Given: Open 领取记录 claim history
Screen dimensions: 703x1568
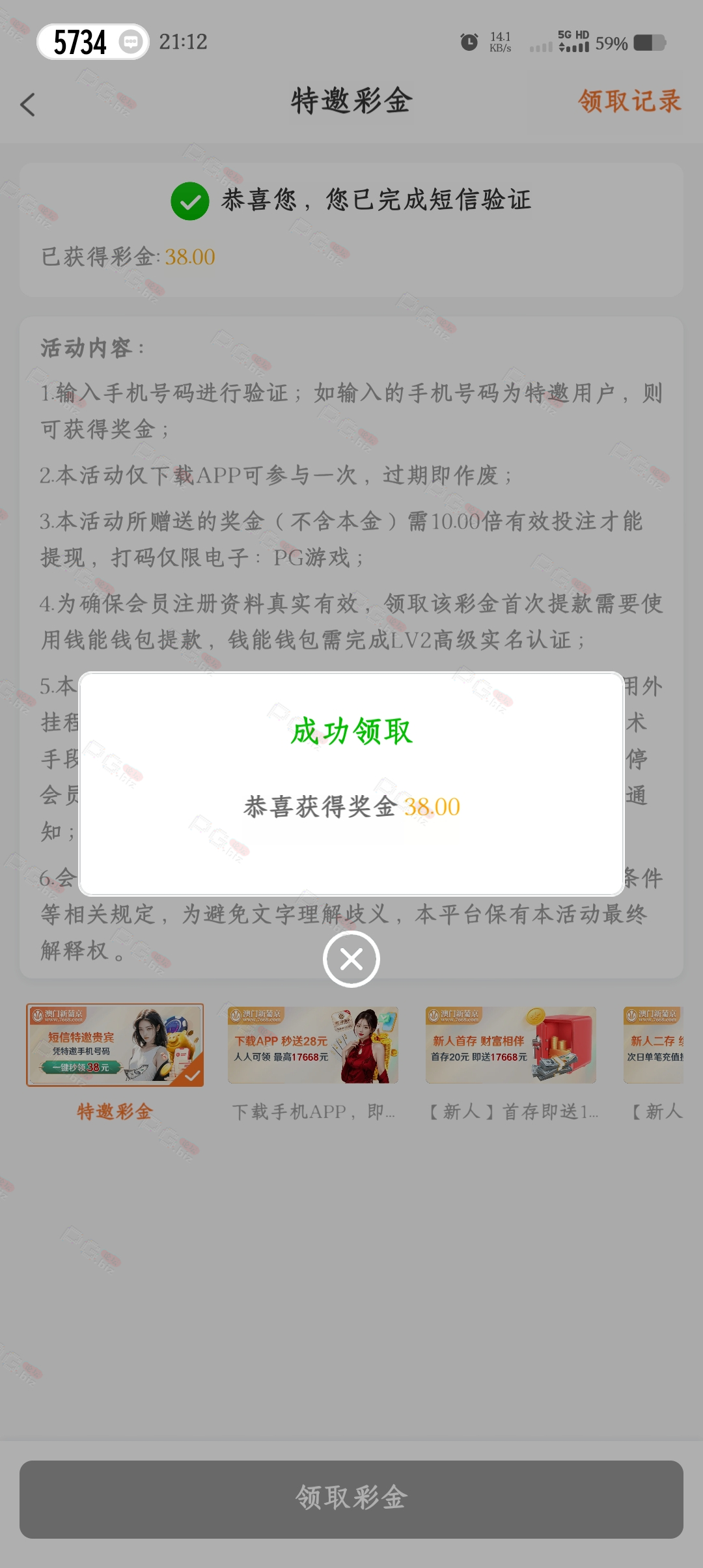Looking at the screenshot, I should click(629, 101).
